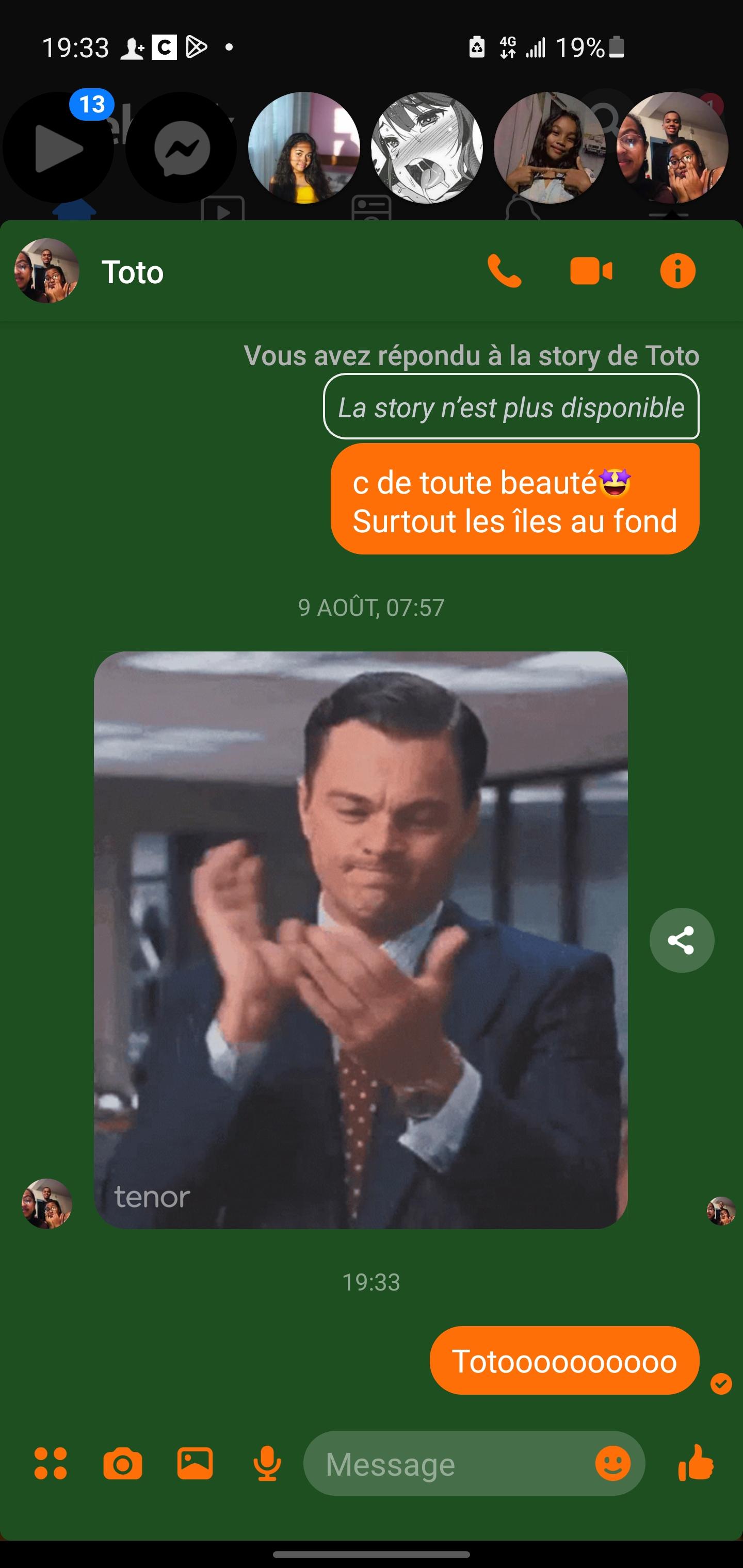Open the photo gallery picker

(195, 1463)
